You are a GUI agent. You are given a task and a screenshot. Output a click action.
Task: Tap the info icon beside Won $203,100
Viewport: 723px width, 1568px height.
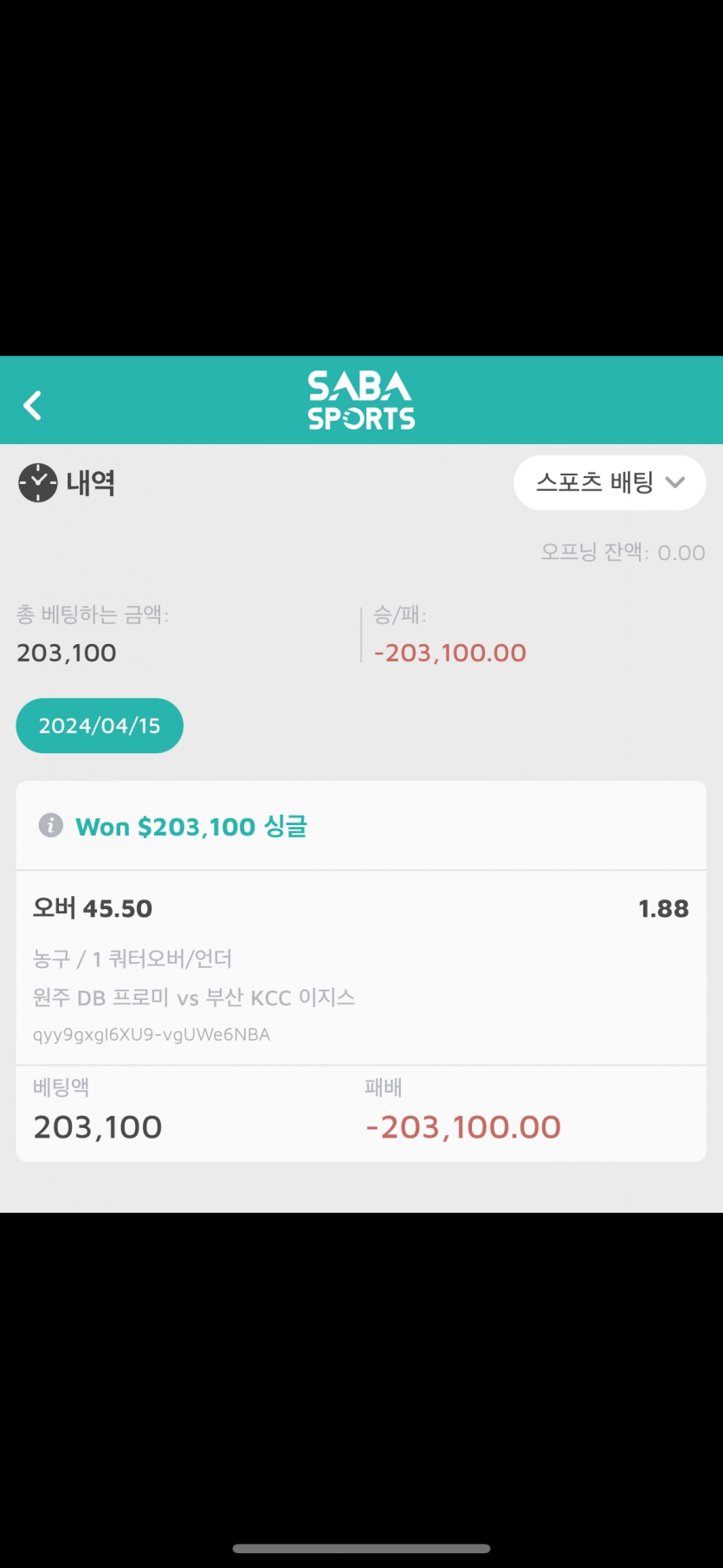51,825
